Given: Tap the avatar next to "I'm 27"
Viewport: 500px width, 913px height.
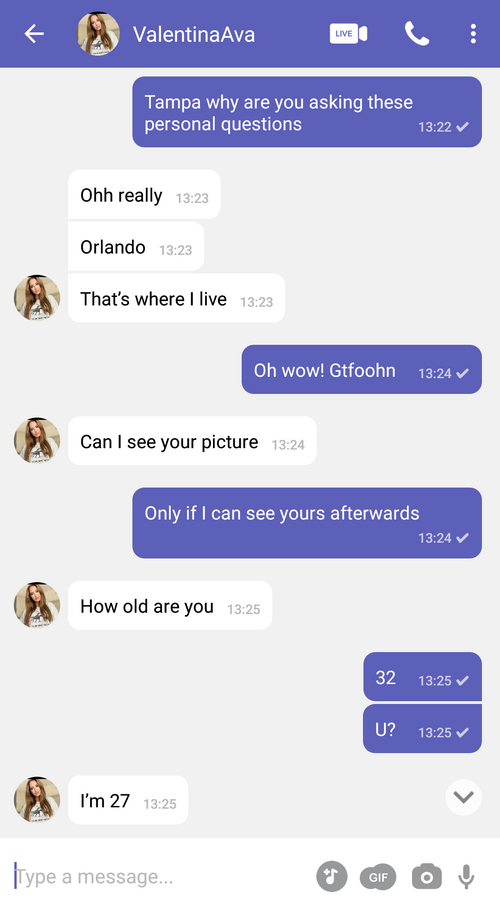Looking at the screenshot, I should (37, 799).
